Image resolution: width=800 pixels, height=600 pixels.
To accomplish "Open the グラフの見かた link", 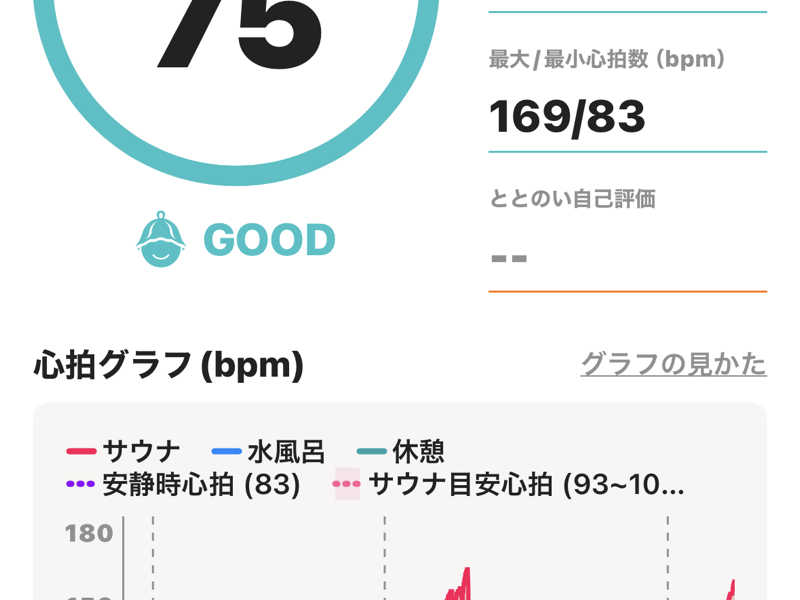I will pyautogui.click(x=673, y=364).
